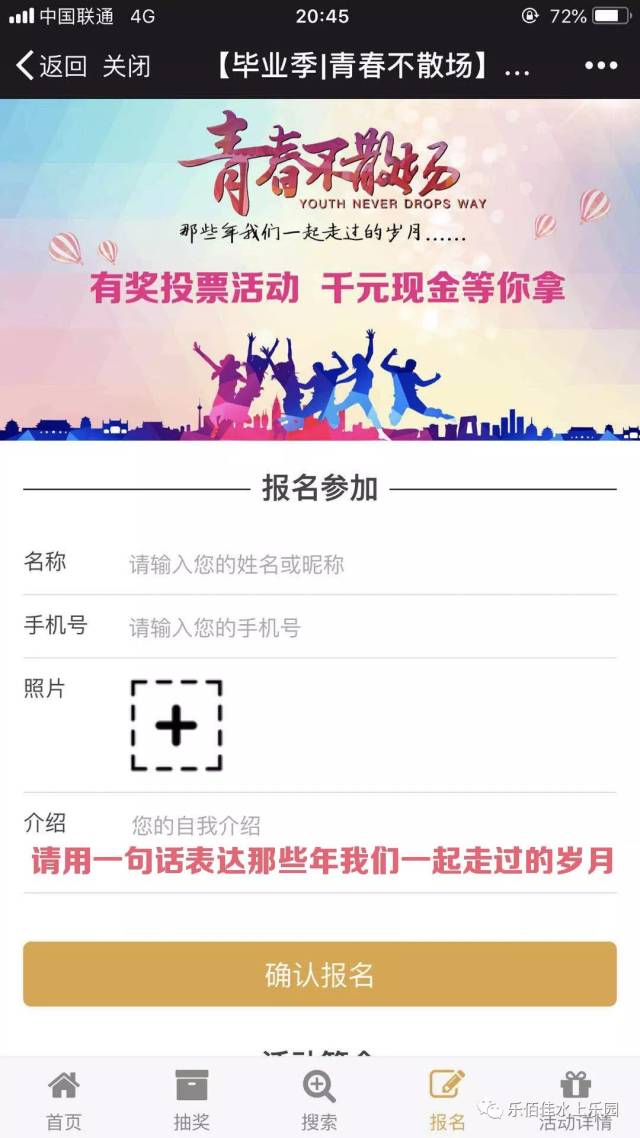
Task: Switch to the 首页 home tab
Action: 64,1098
